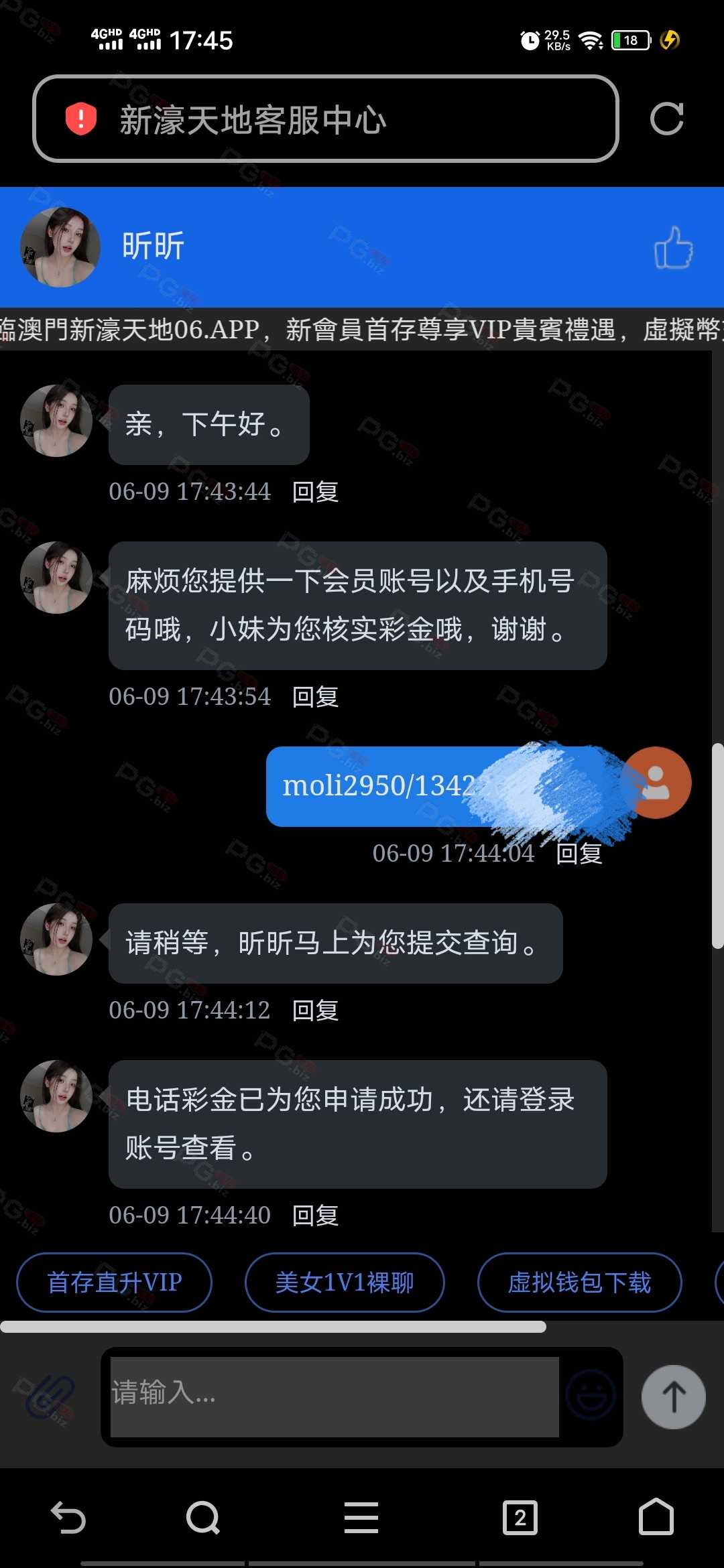The height and width of the screenshot is (1568, 724).
Task: Tap 回复 under the 17:43:54 message
Action: [315, 697]
